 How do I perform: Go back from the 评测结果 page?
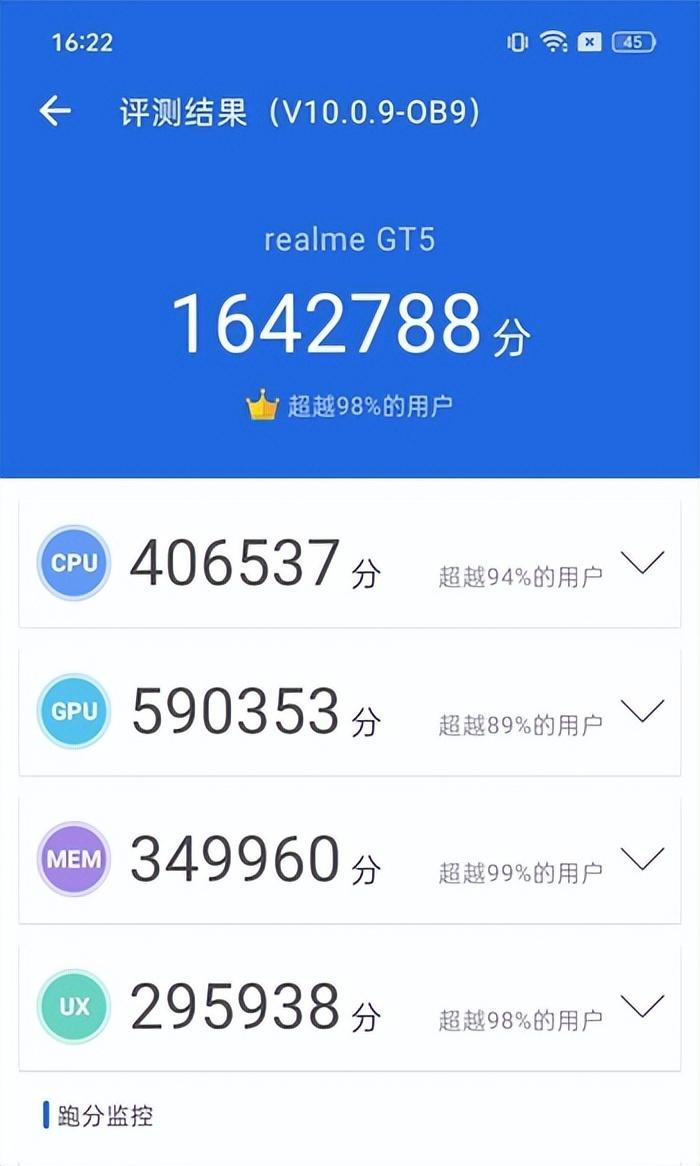click(55, 111)
